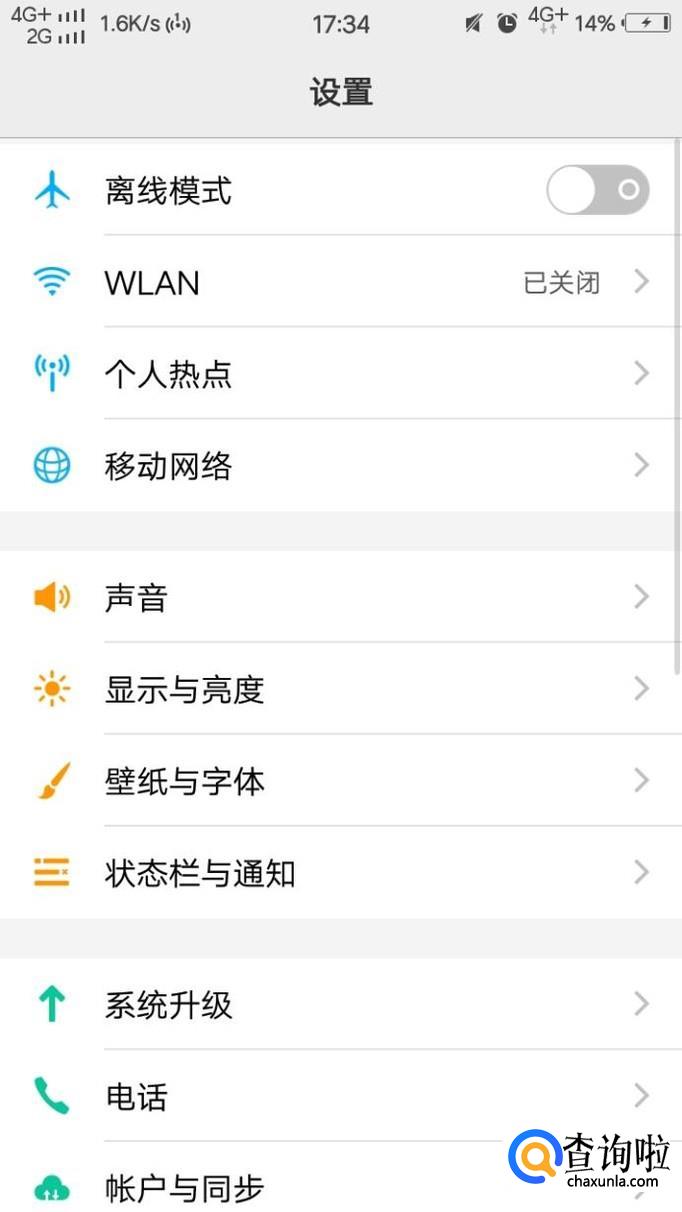Open 电话 phone settings
682x1212 pixels.
click(x=300, y=1097)
